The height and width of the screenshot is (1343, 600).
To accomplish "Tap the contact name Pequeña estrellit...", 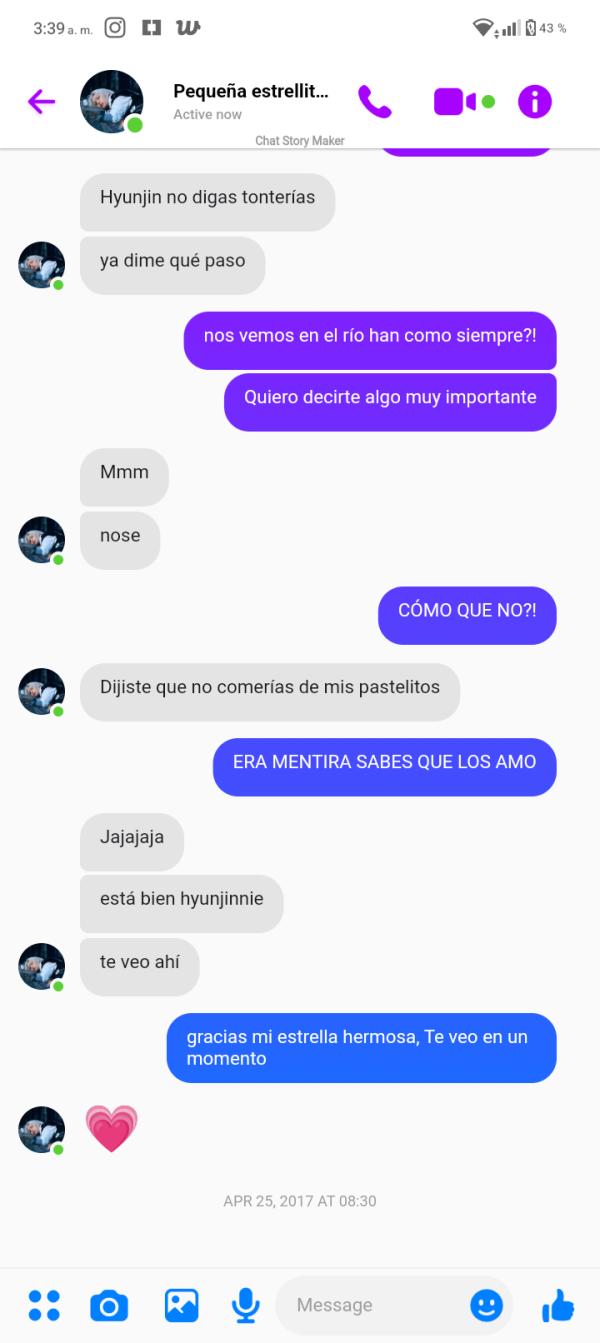I will [x=250, y=91].
